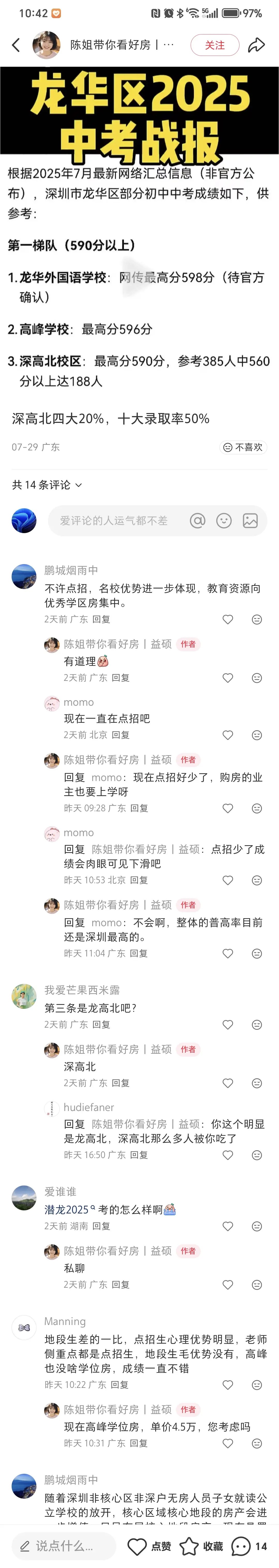
Task: Expand the 共14条评论 sort dropdown
Action: click(47, 485)
